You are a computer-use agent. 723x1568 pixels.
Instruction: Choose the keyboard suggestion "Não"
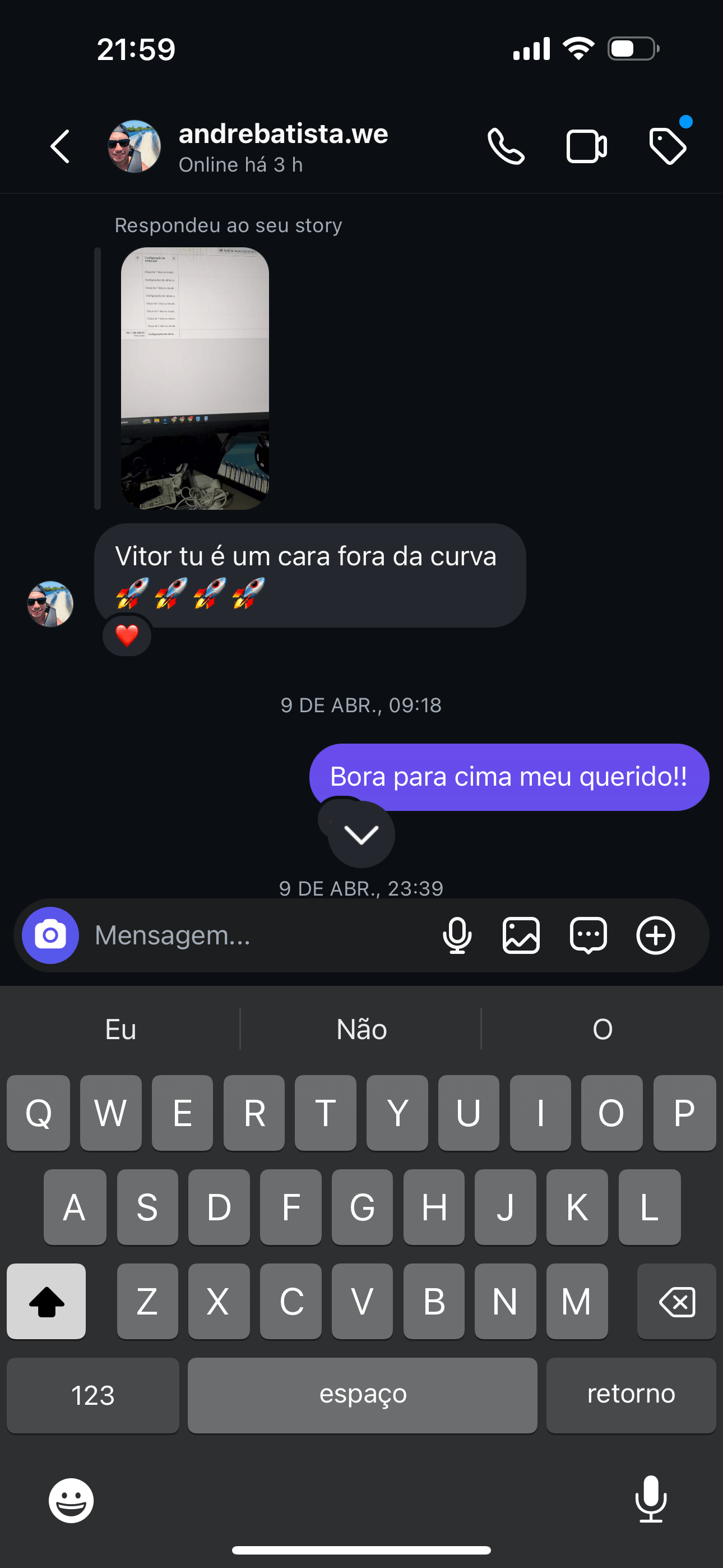tap(361, 1029)
